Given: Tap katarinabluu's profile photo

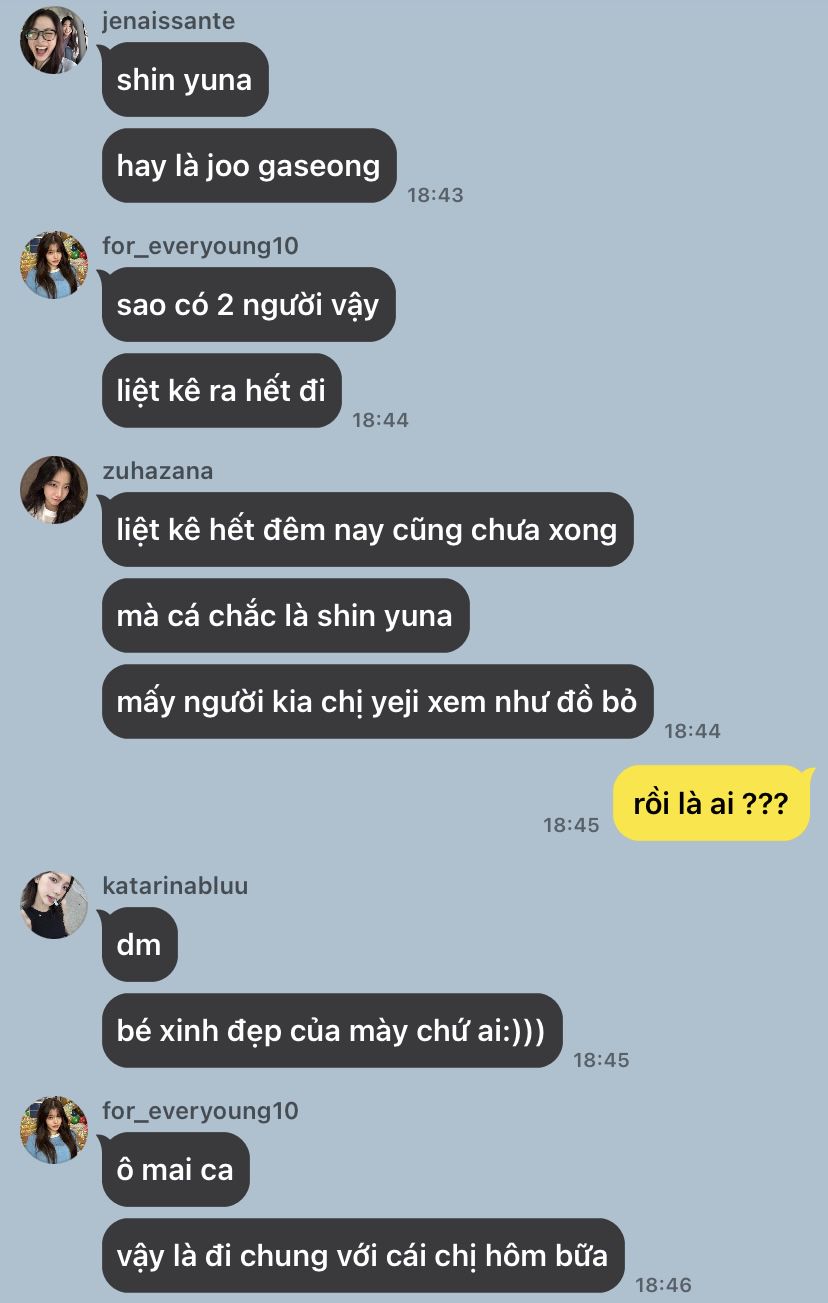Looking at the screenshot, I should [54, 904].
